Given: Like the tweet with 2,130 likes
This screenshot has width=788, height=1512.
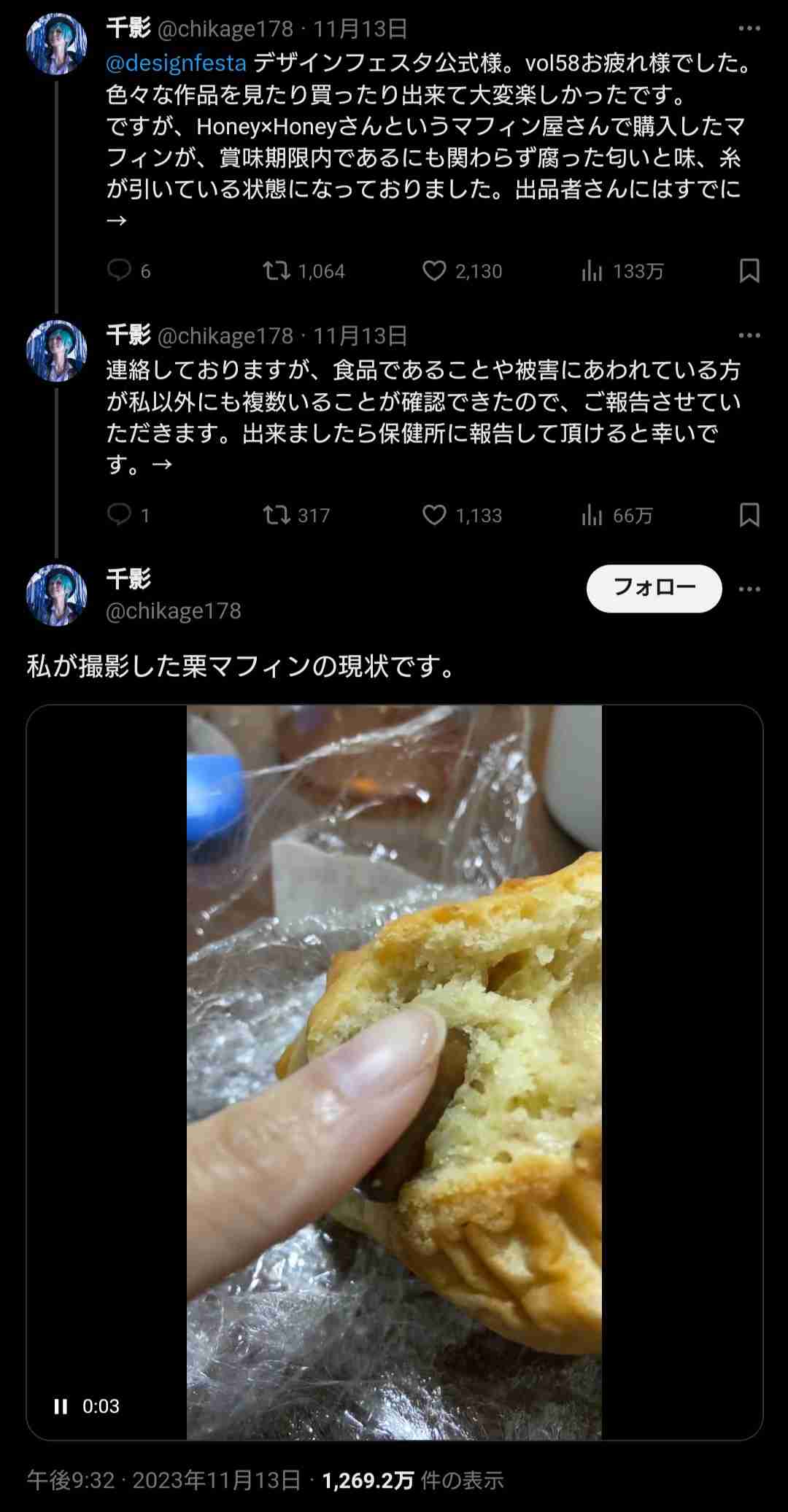Looking at the screenshot, I should pyautogui.click(x=434, y=271).
